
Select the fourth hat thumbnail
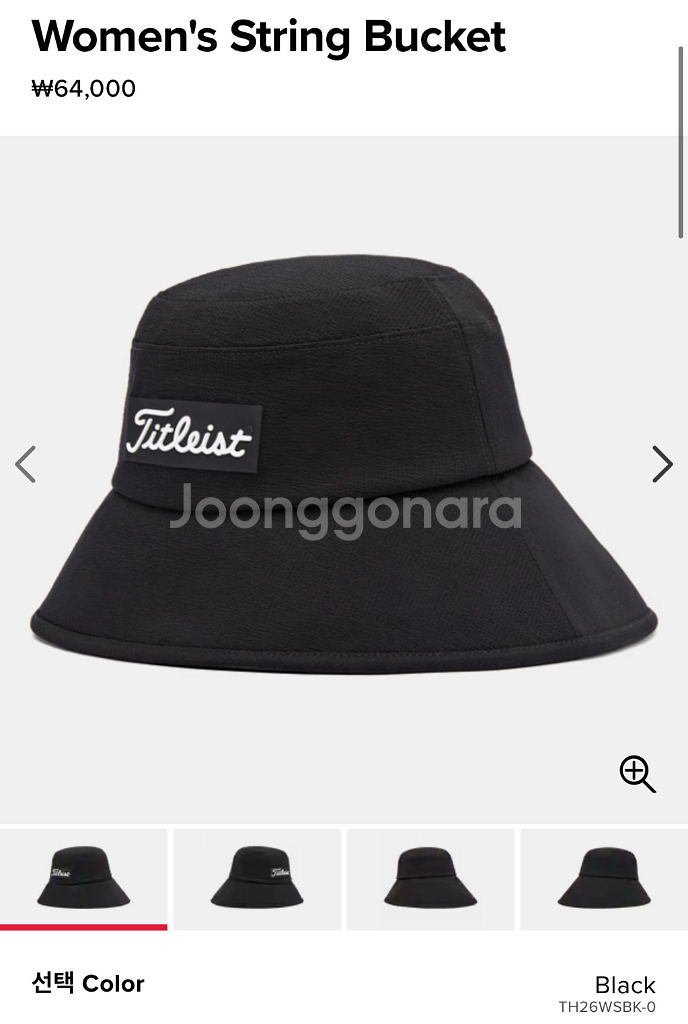click(603, 878)
